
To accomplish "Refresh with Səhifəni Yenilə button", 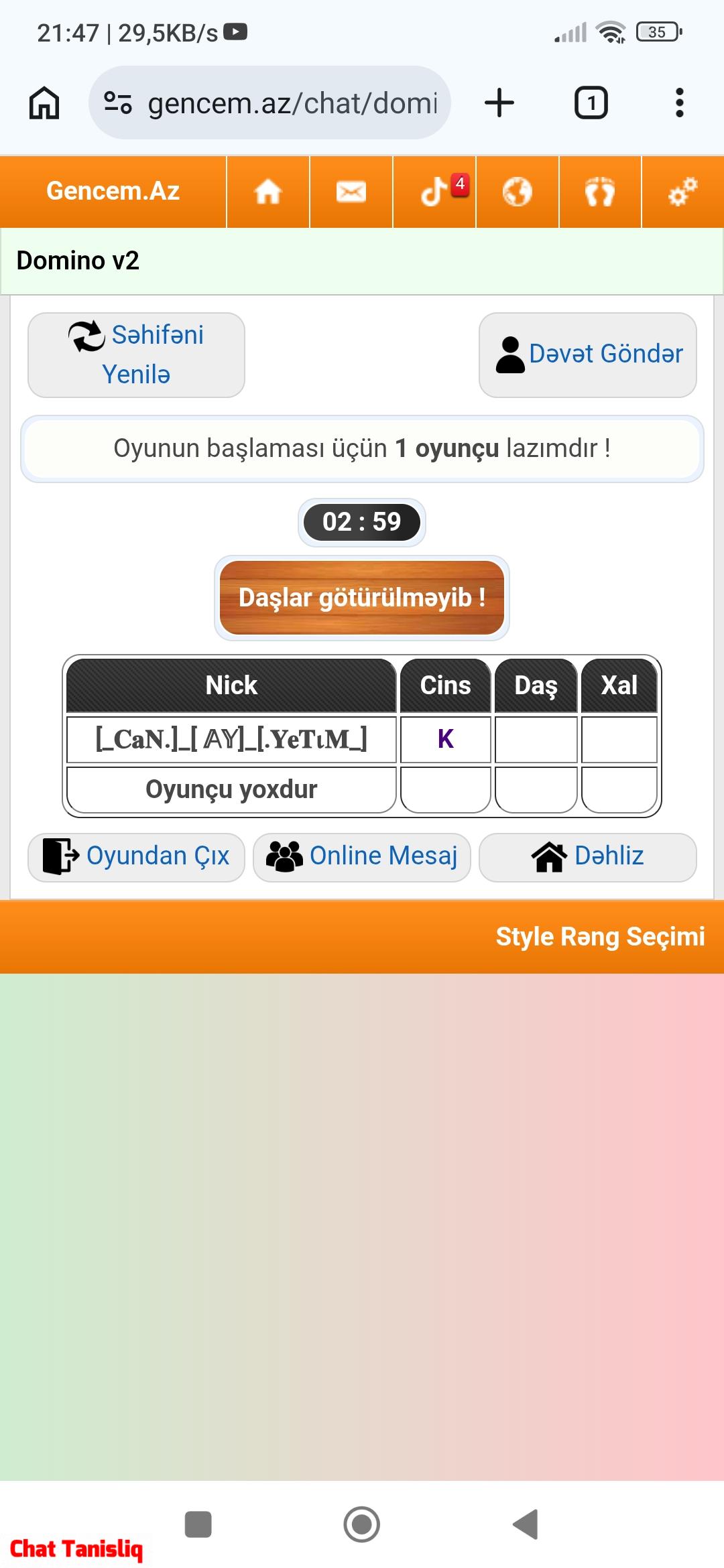I will [136, 354].
